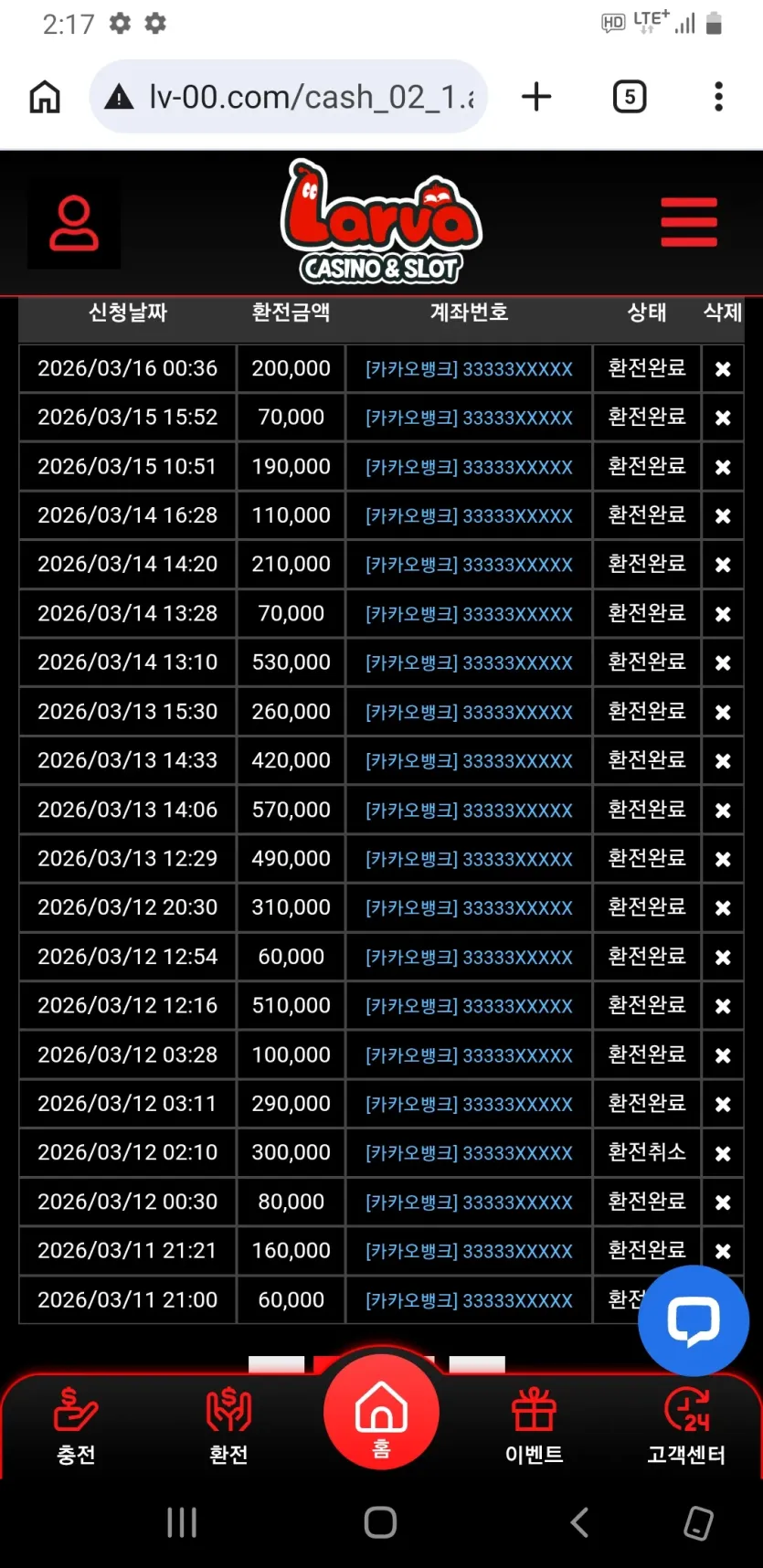Open the 이벤트 events tab
Screen dimensions: 763x1568
pos(535,1426)
